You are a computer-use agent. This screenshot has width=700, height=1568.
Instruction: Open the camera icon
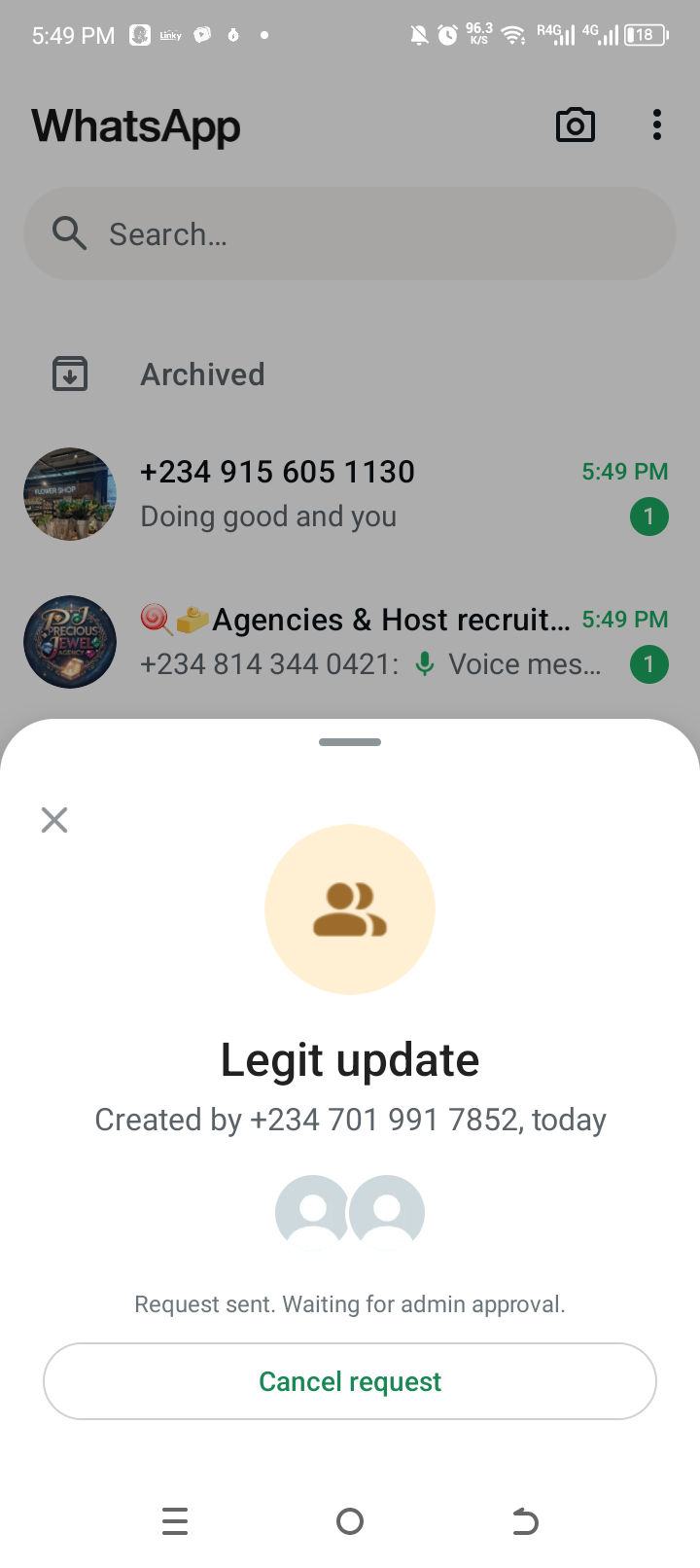(x=576, y=125)
